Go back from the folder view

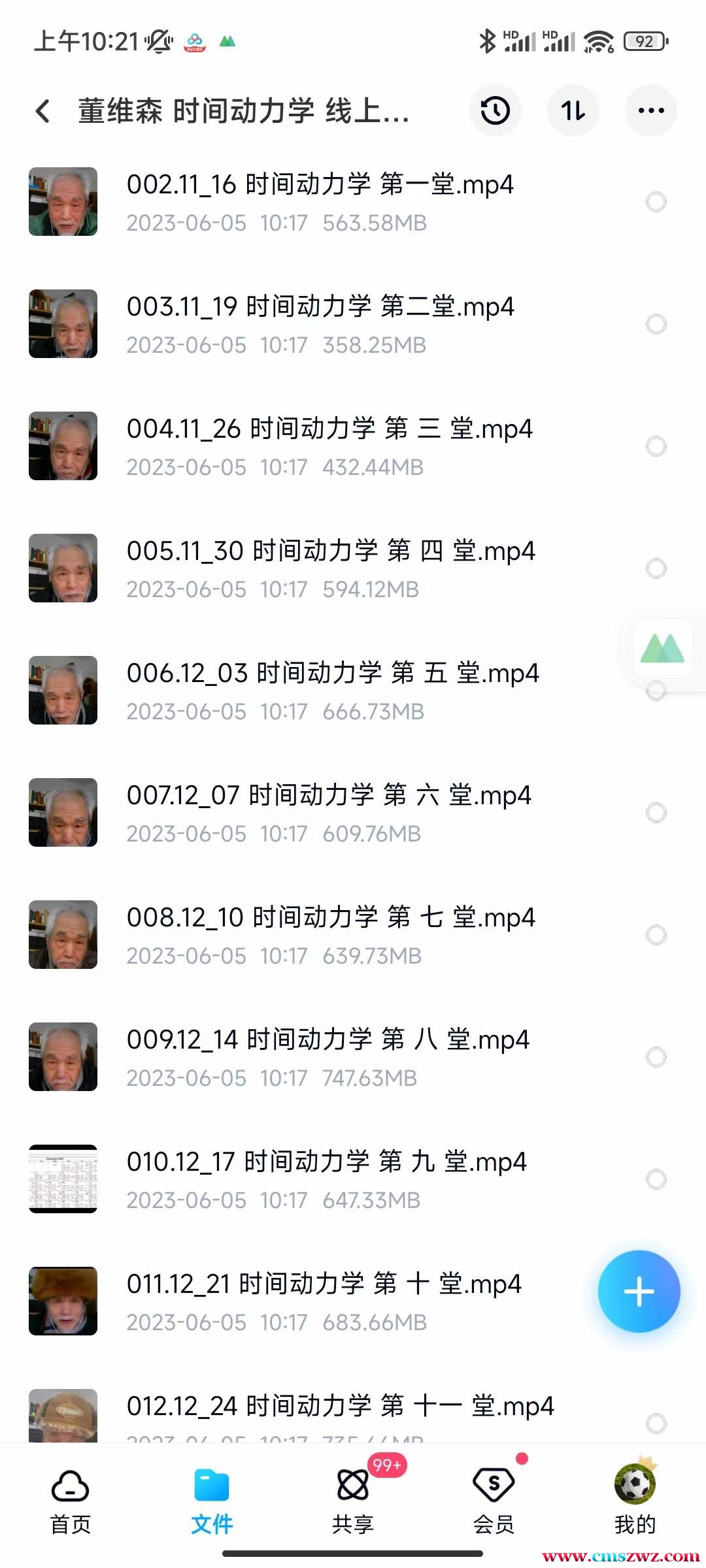pyautogui.click(x=43, y=111)
